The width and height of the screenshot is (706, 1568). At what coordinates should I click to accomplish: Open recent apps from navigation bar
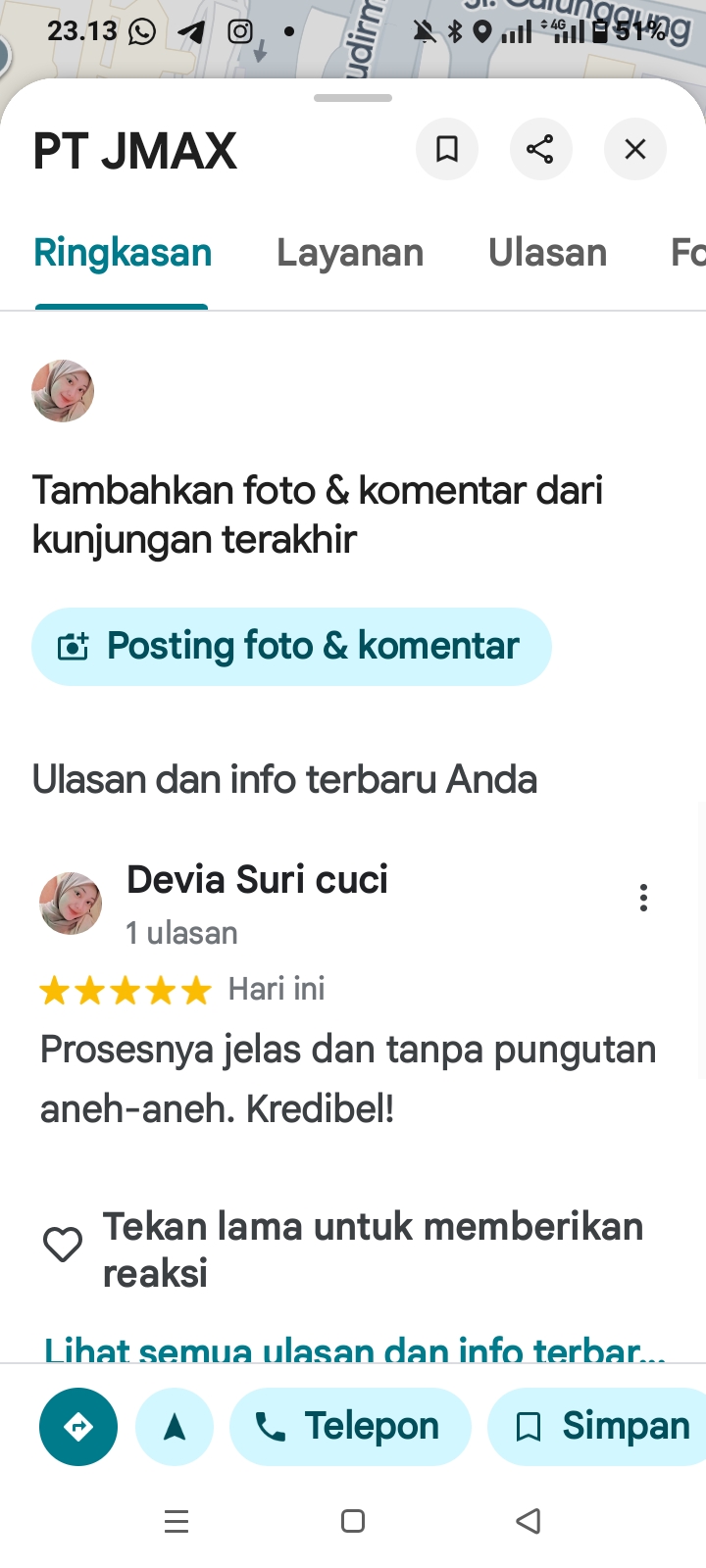tap(176, 1521)
